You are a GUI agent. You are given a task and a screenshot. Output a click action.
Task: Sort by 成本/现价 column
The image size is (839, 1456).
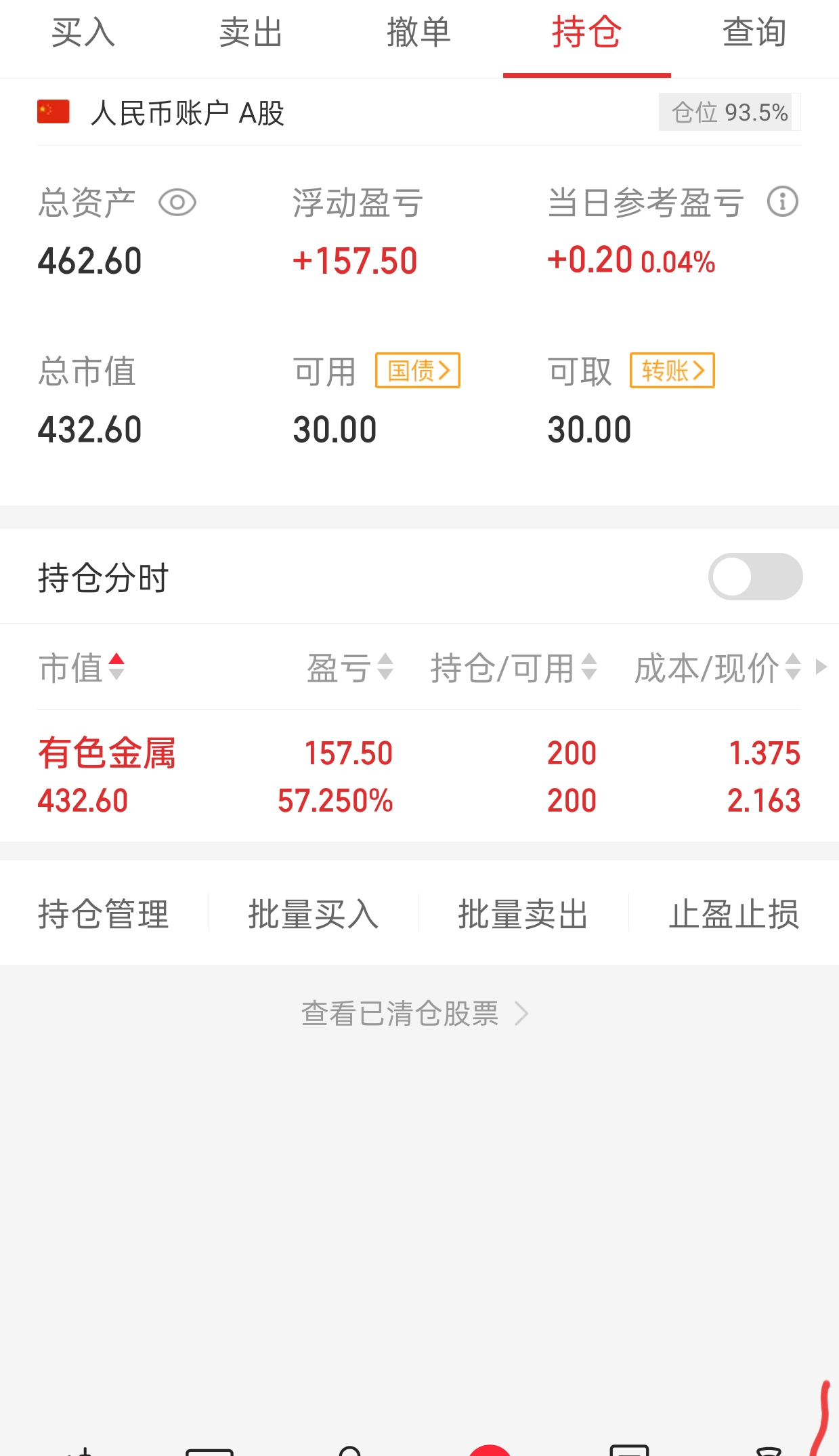717,667
